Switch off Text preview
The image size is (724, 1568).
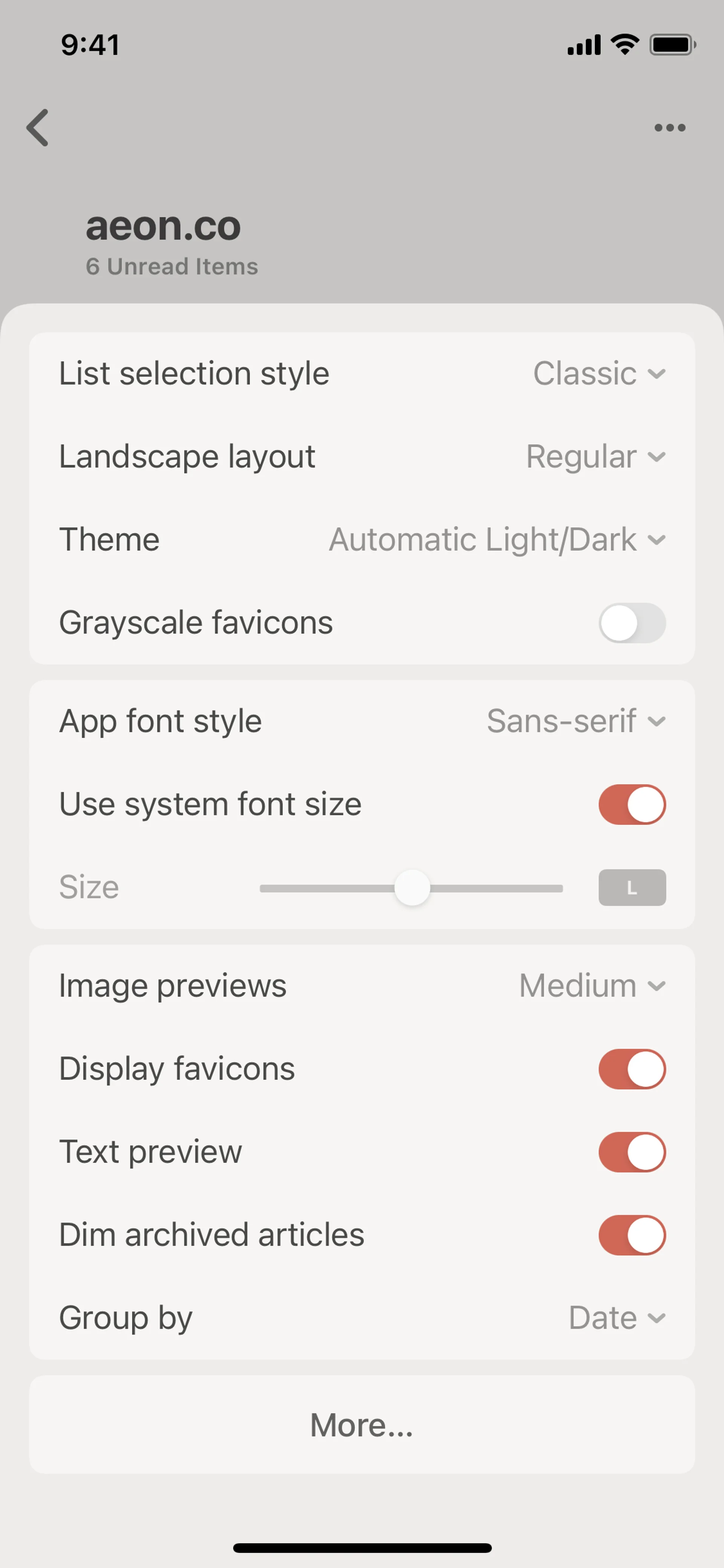point(632,1152)
